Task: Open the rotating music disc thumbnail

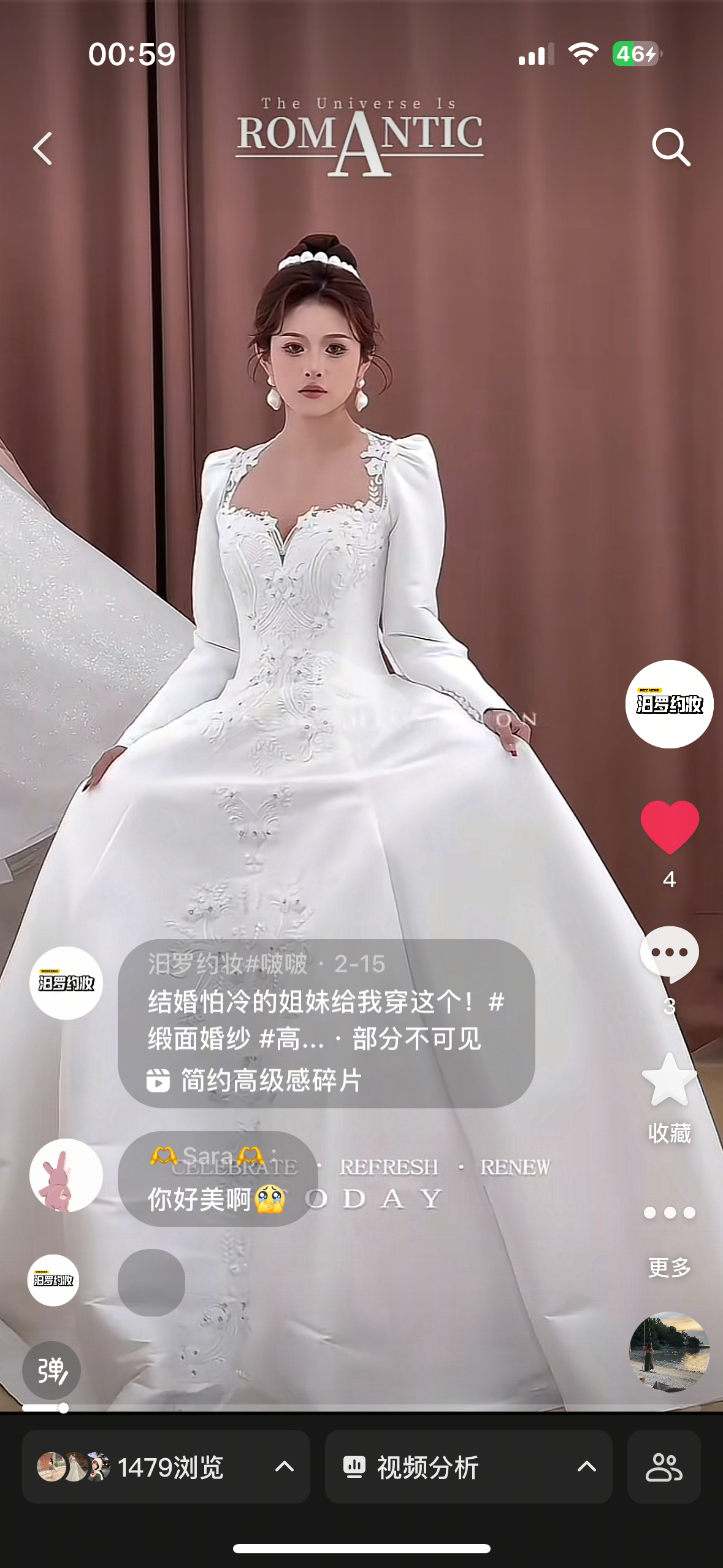Action: coord(669,1351)
